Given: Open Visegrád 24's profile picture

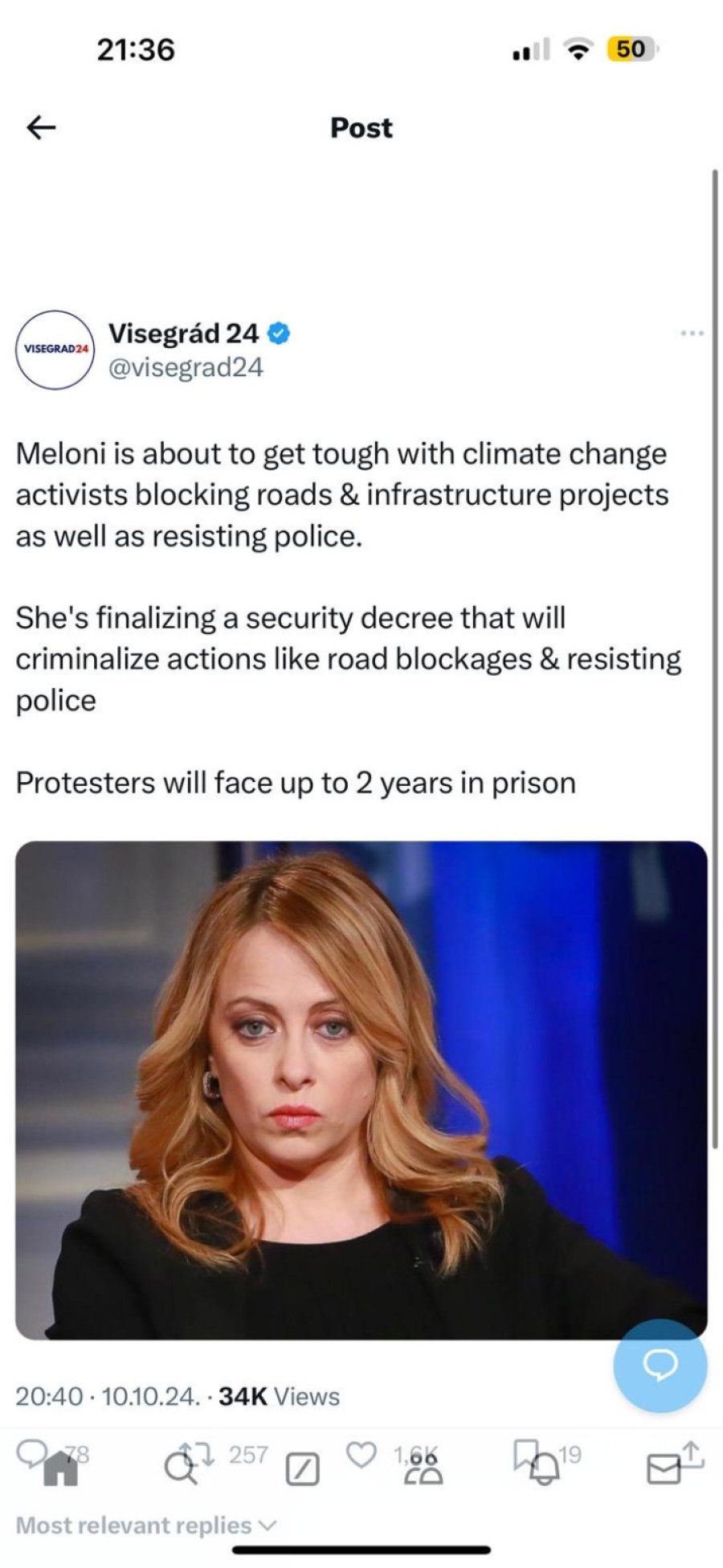Looking at the screenshot, I should point(55,350).
